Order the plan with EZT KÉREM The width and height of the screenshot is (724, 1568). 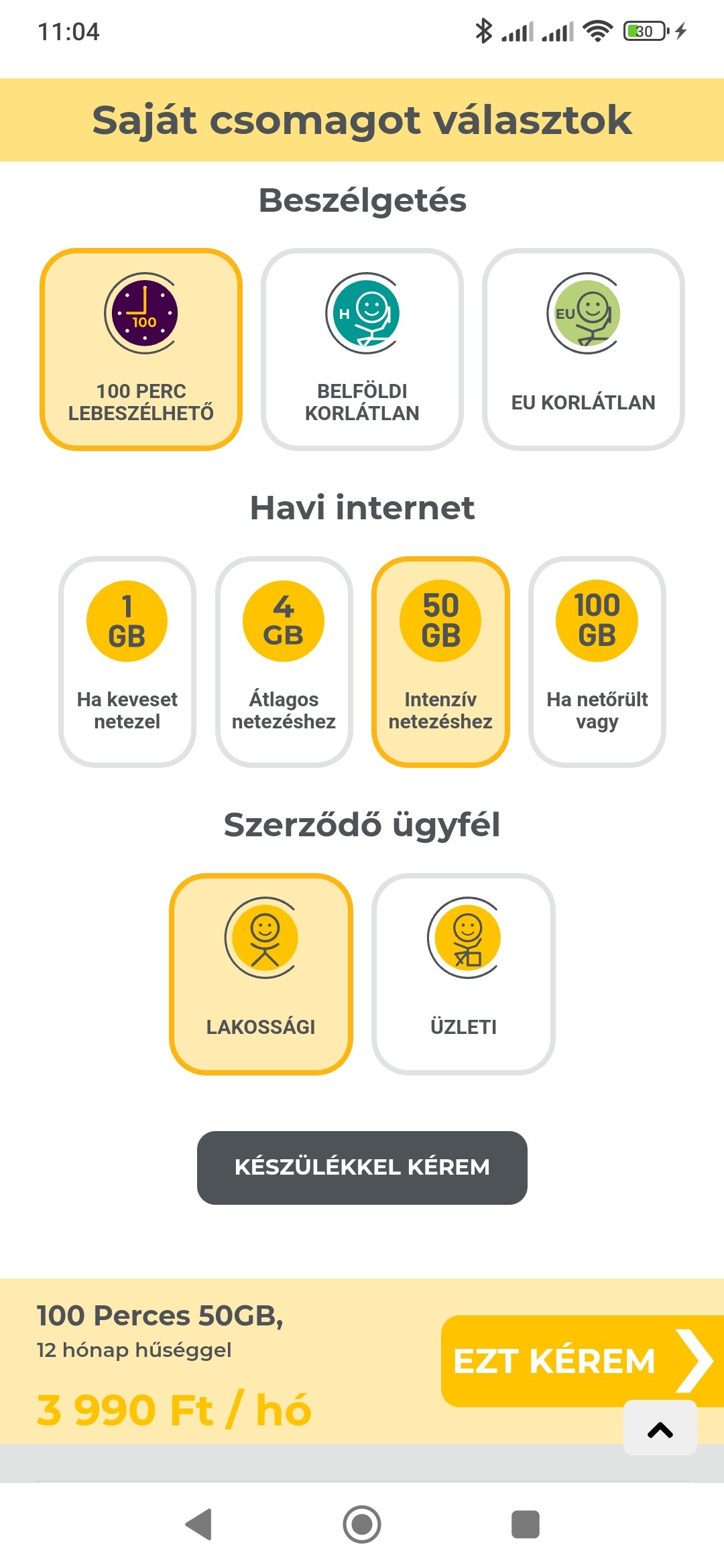point(582,1360)
